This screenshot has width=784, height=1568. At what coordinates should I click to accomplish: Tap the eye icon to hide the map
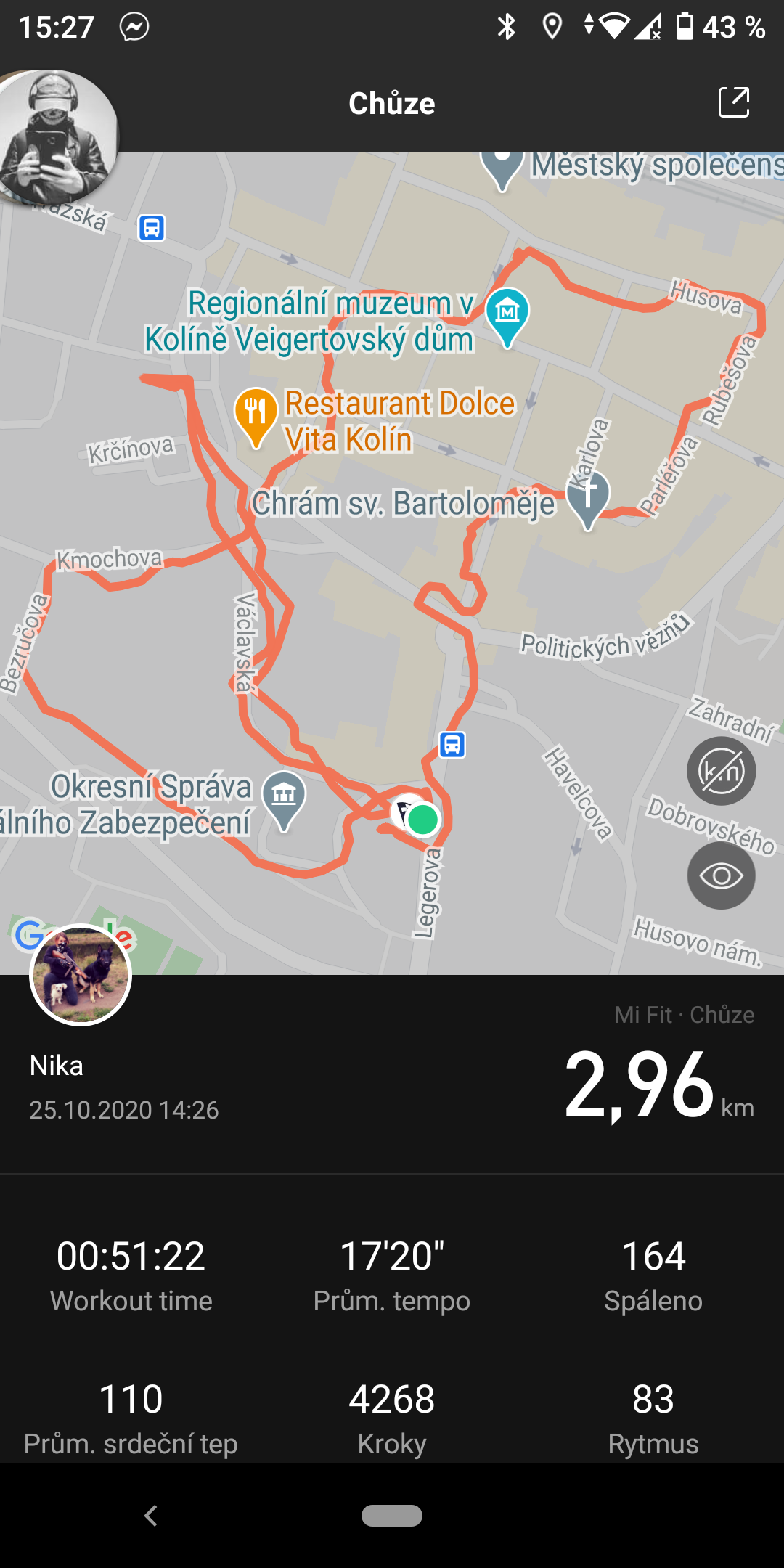[x=721, y=875]
